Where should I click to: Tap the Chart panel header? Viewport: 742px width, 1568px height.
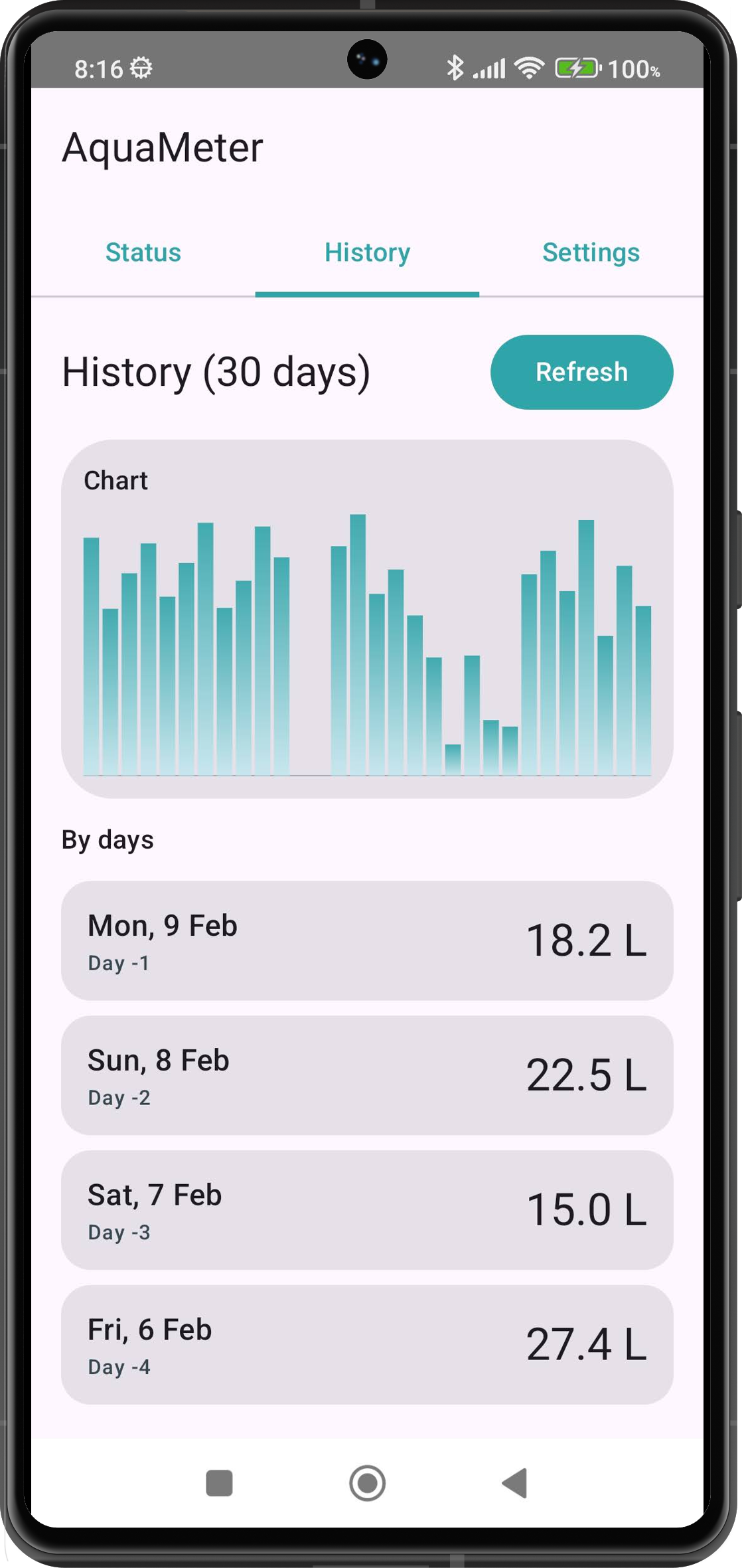pos(115,480)
